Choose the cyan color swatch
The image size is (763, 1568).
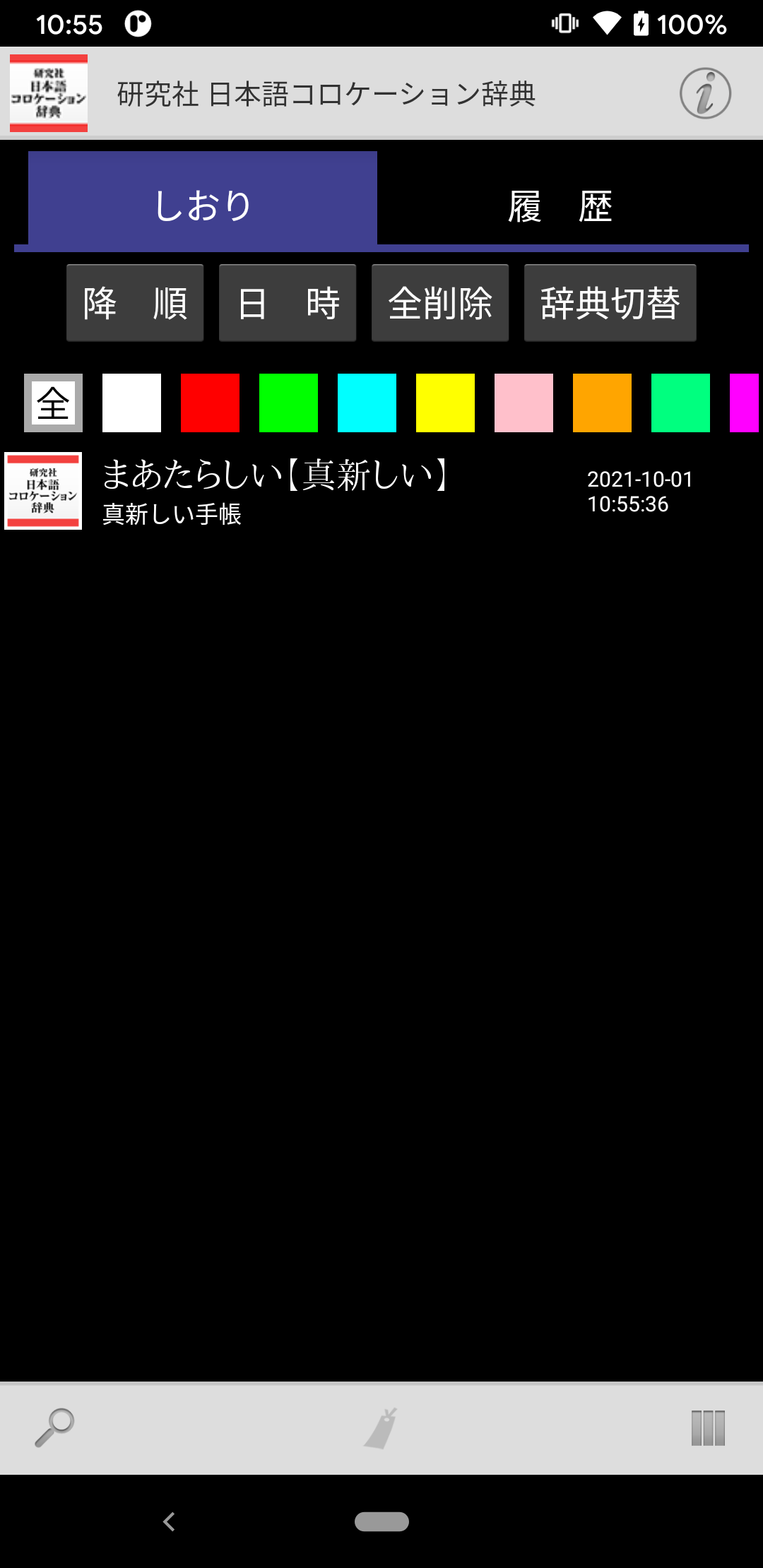click(367, 403)
